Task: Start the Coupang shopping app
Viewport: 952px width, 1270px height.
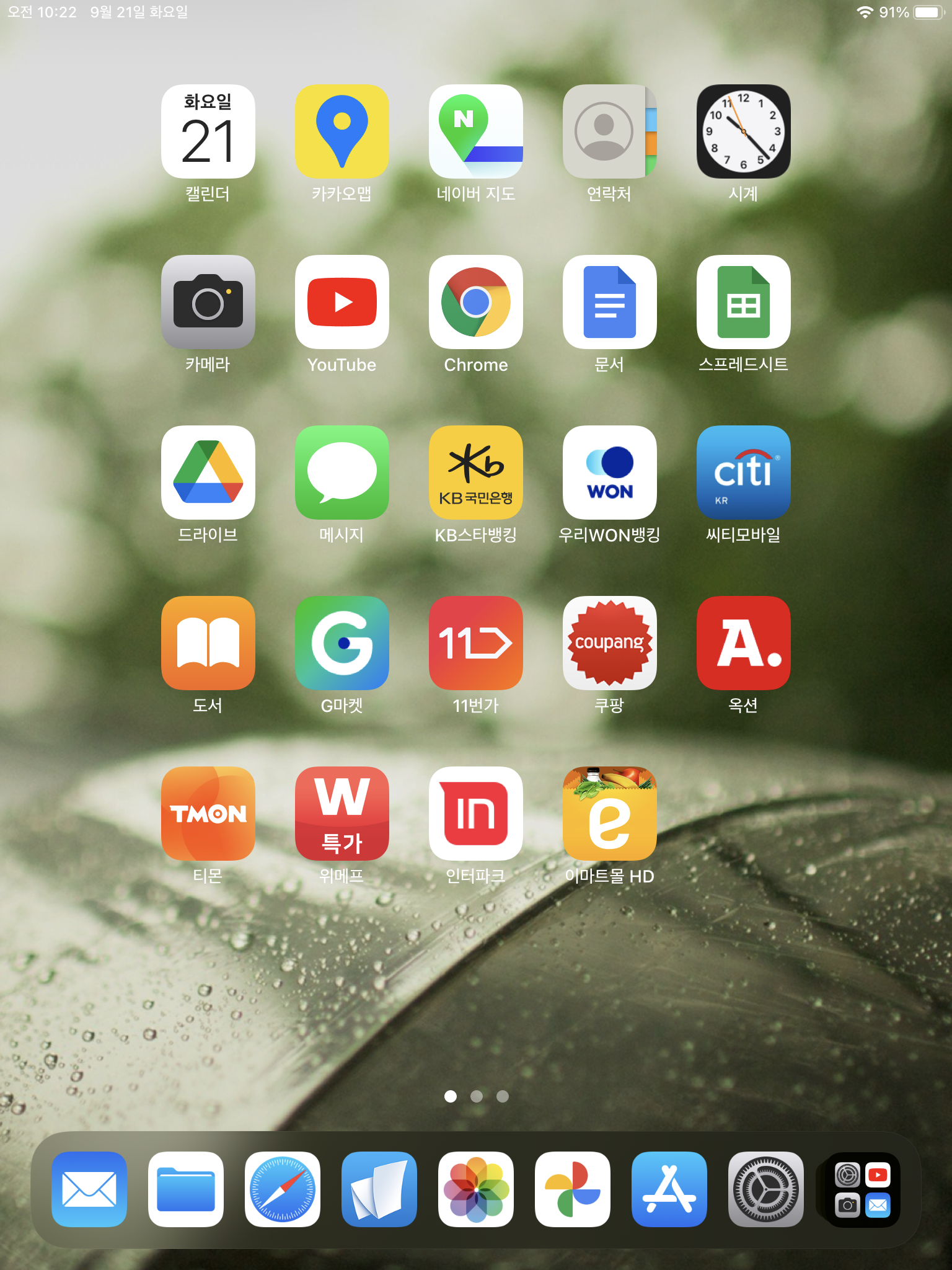Action: pos(609,642)
